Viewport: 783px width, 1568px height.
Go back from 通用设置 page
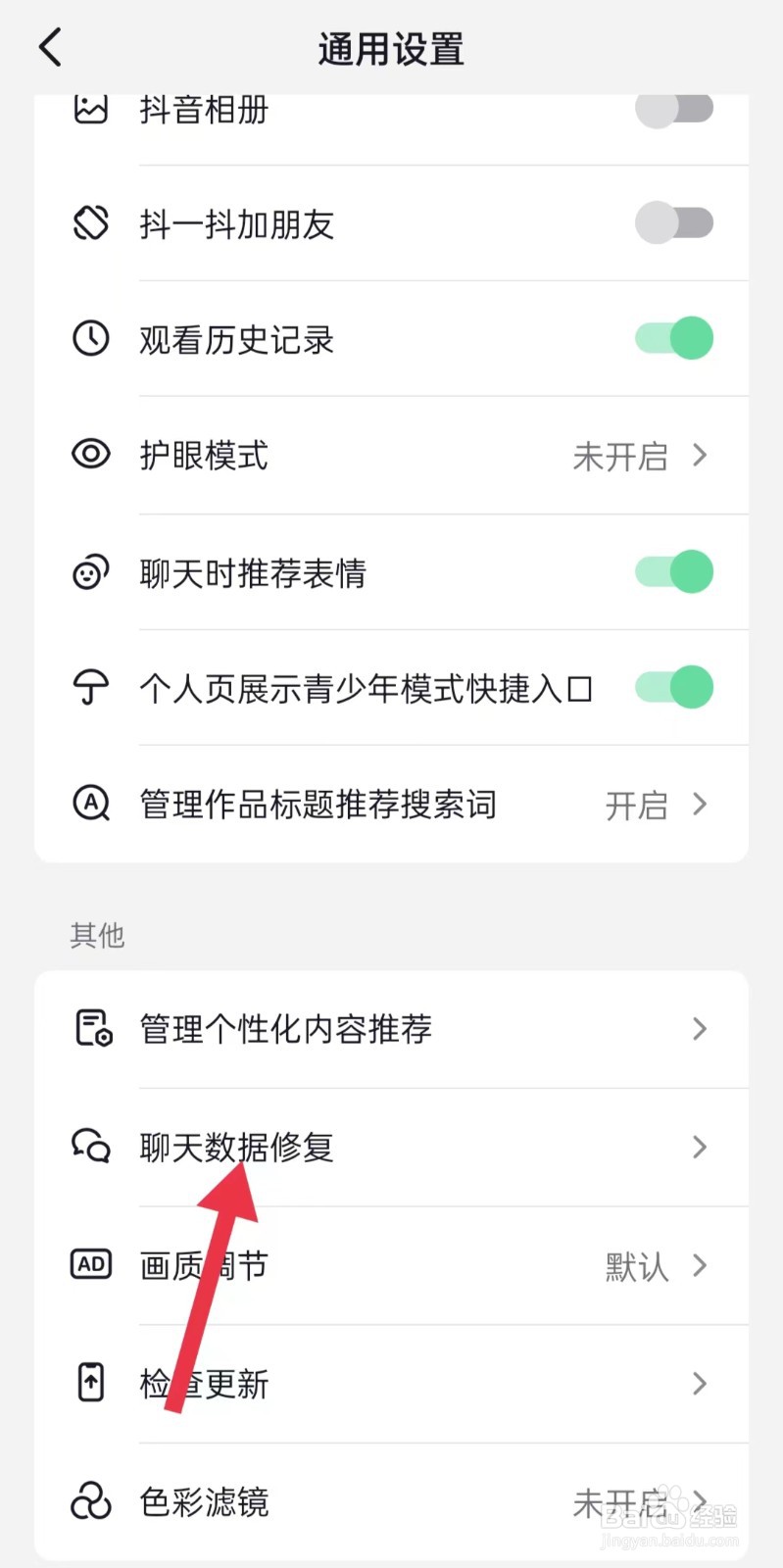pyautogui.click(x=51, y=47)
